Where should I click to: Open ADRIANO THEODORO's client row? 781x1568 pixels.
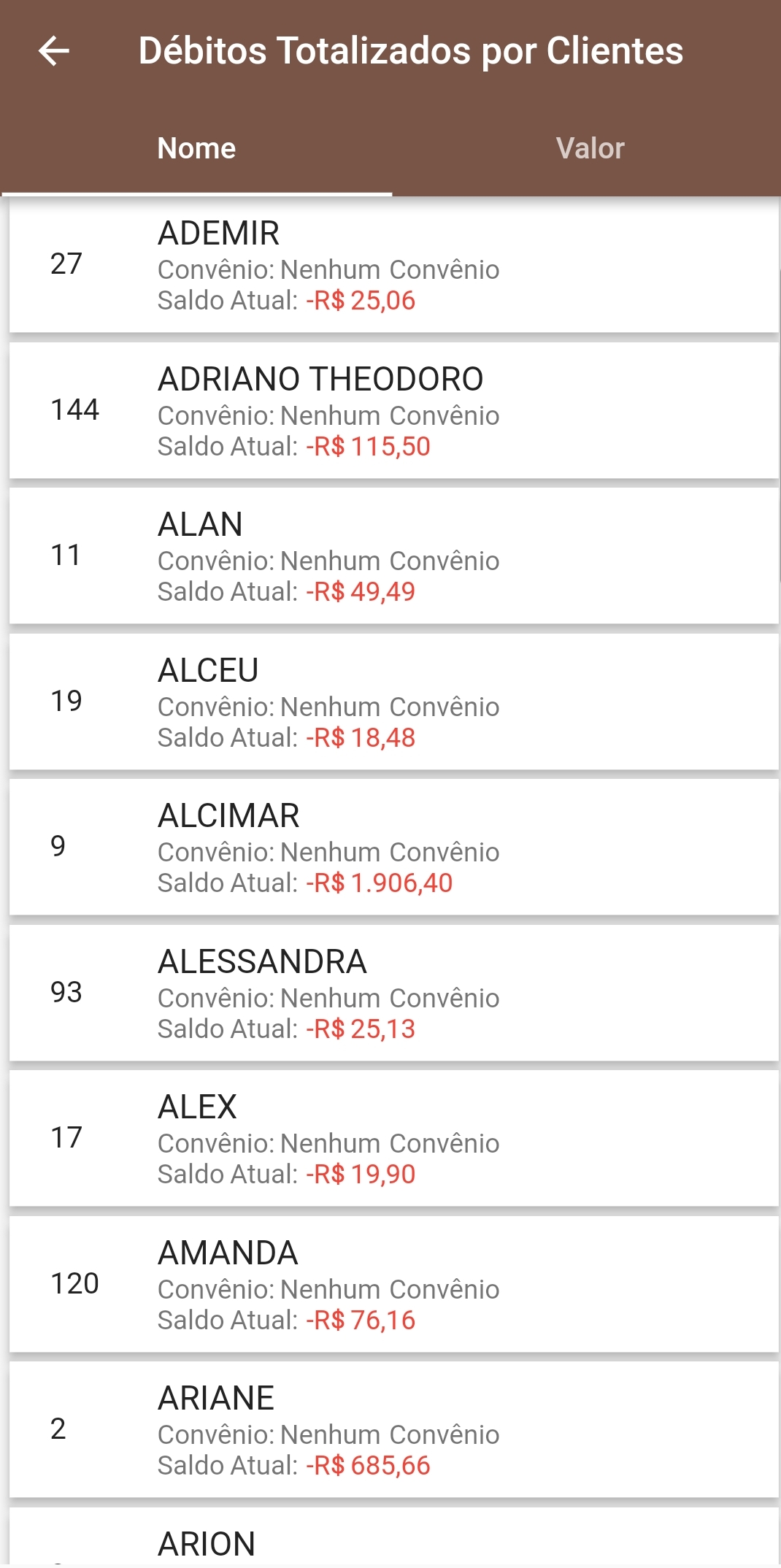pyautogui.click(x=393, y=411)
